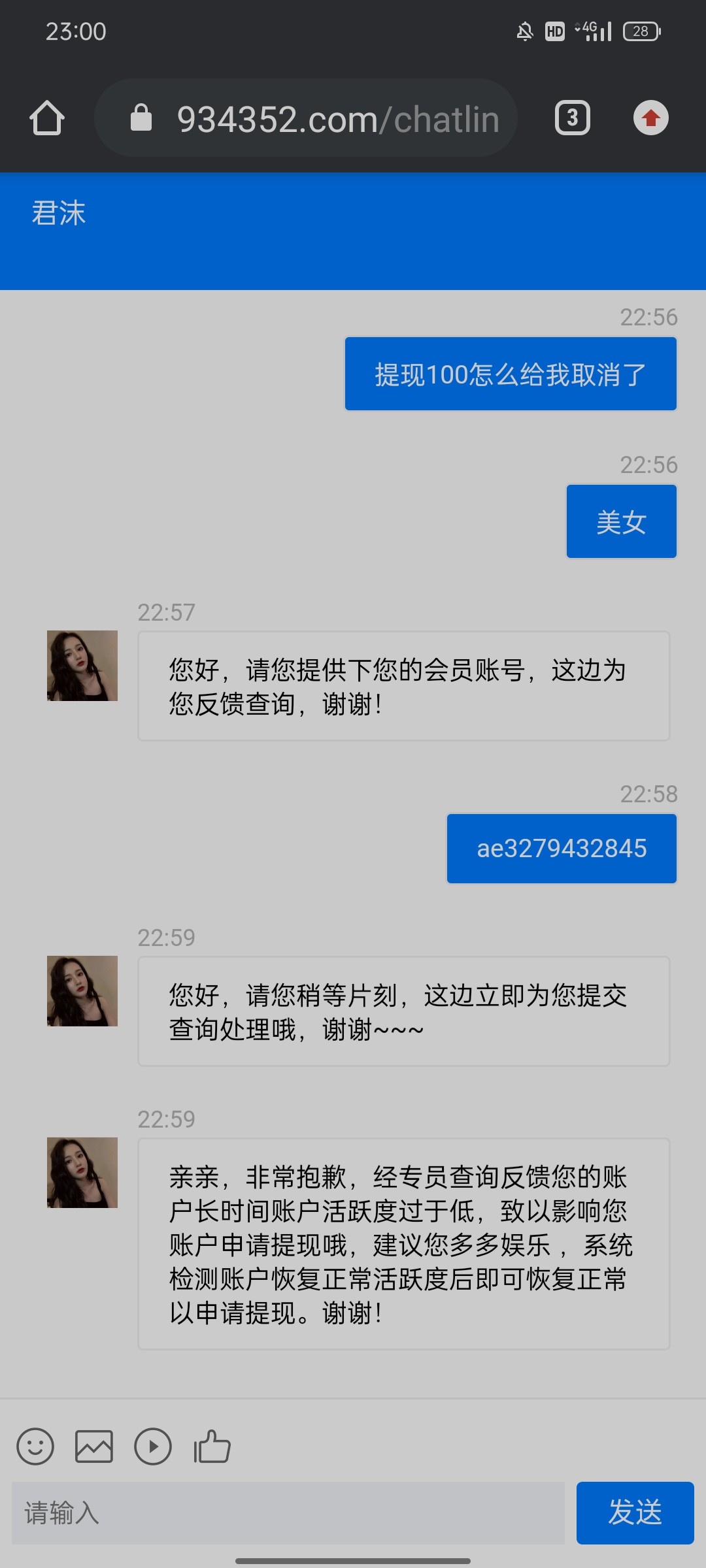The width and height of the screenshot is (706, 1568).
Task: Attach a picture to the chat
Action: pos(94,1446)
